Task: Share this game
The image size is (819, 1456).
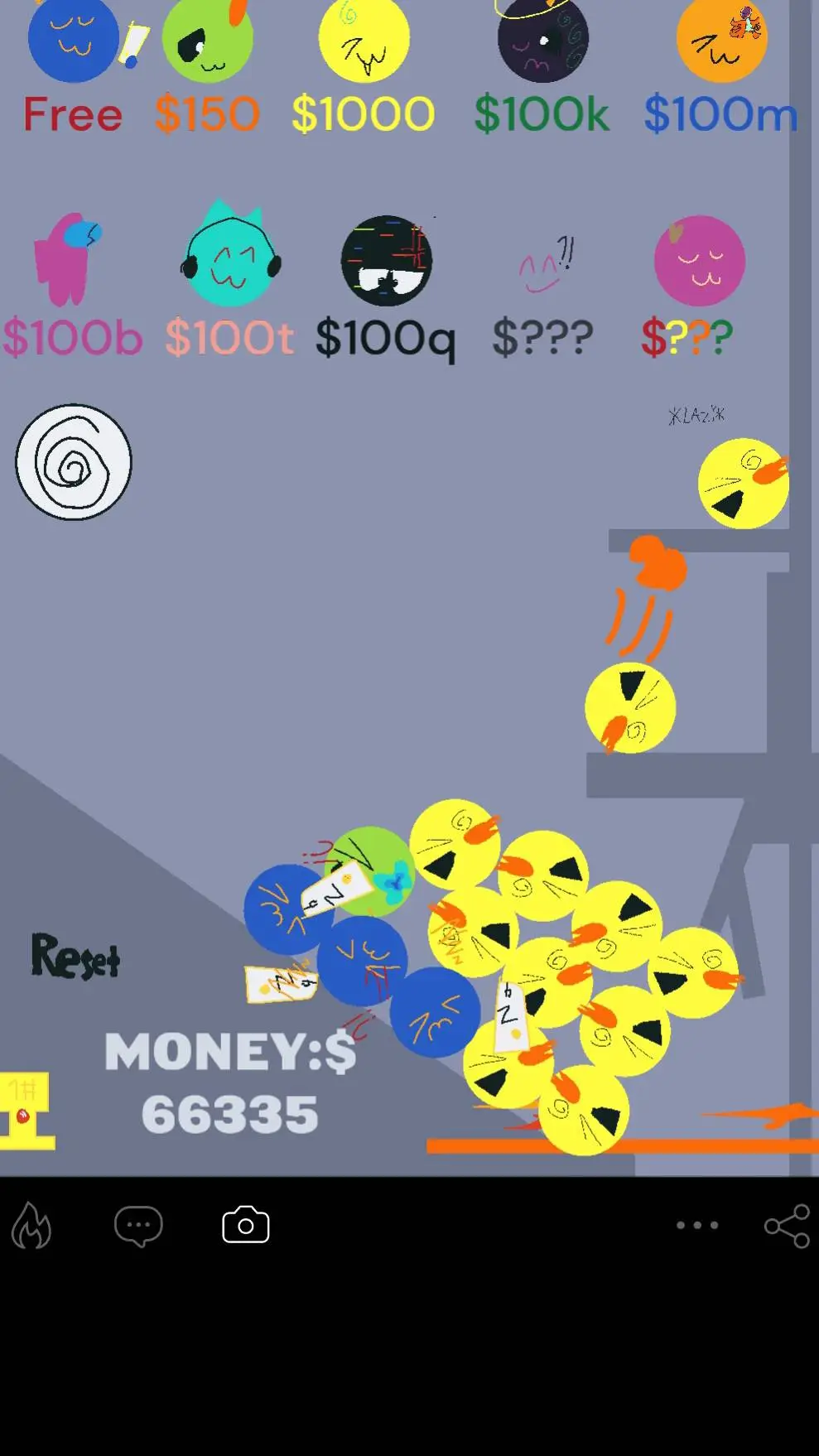Action: (x=787, y=1225)
